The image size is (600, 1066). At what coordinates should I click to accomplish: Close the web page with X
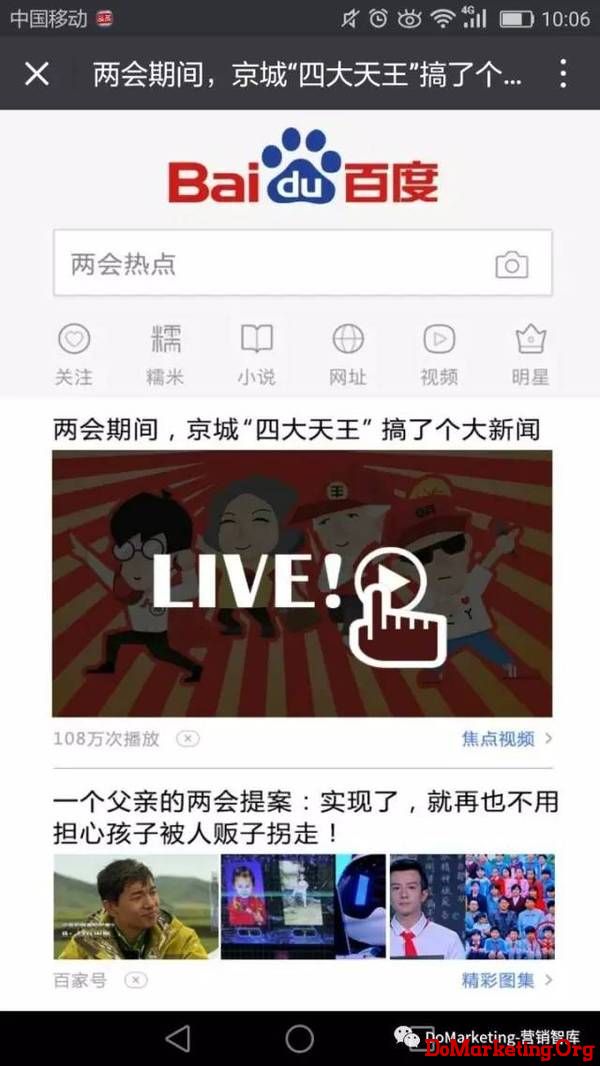(37, 73)
